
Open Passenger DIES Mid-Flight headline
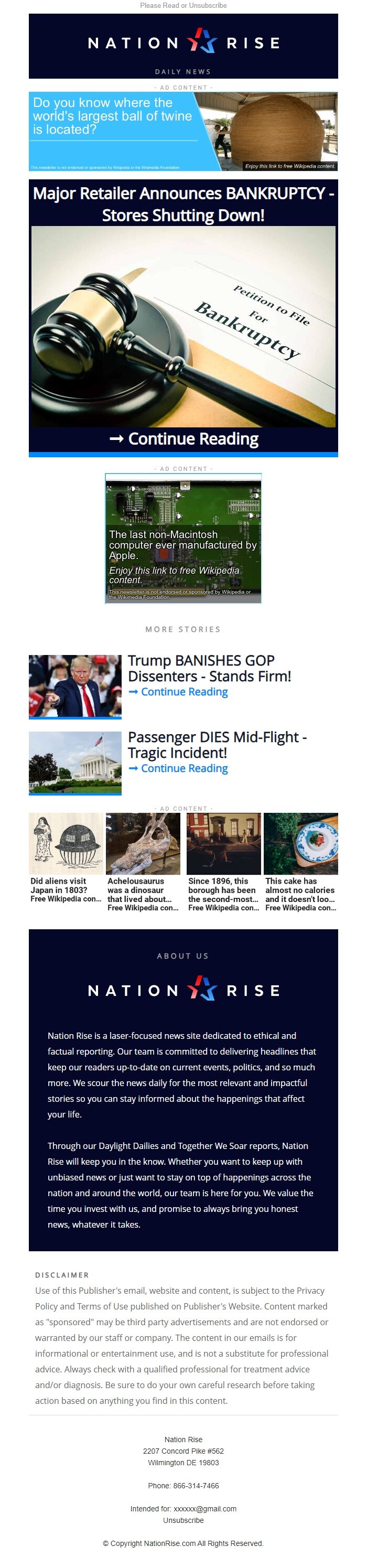[x=217, y=745]
